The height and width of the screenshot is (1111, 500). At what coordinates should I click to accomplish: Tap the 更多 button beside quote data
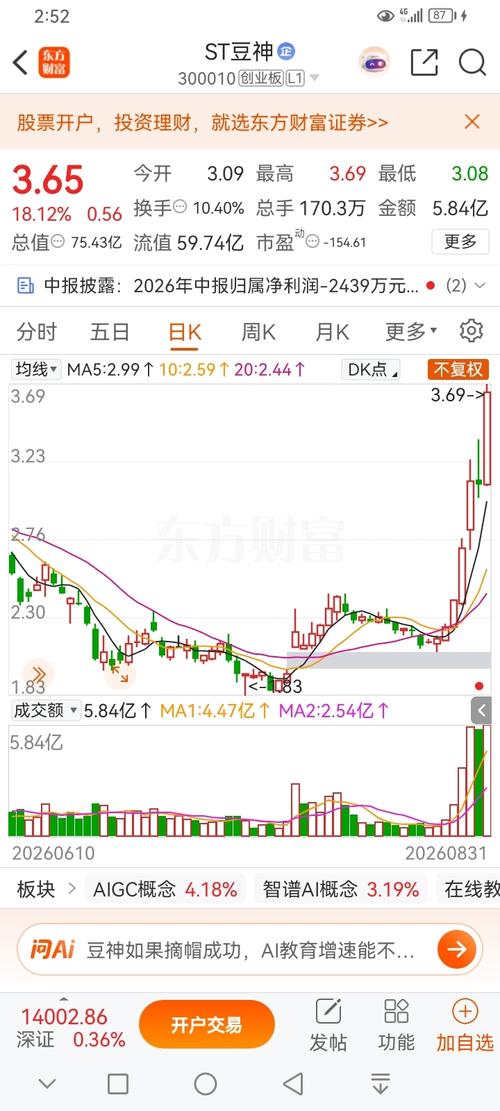[460, 242]
